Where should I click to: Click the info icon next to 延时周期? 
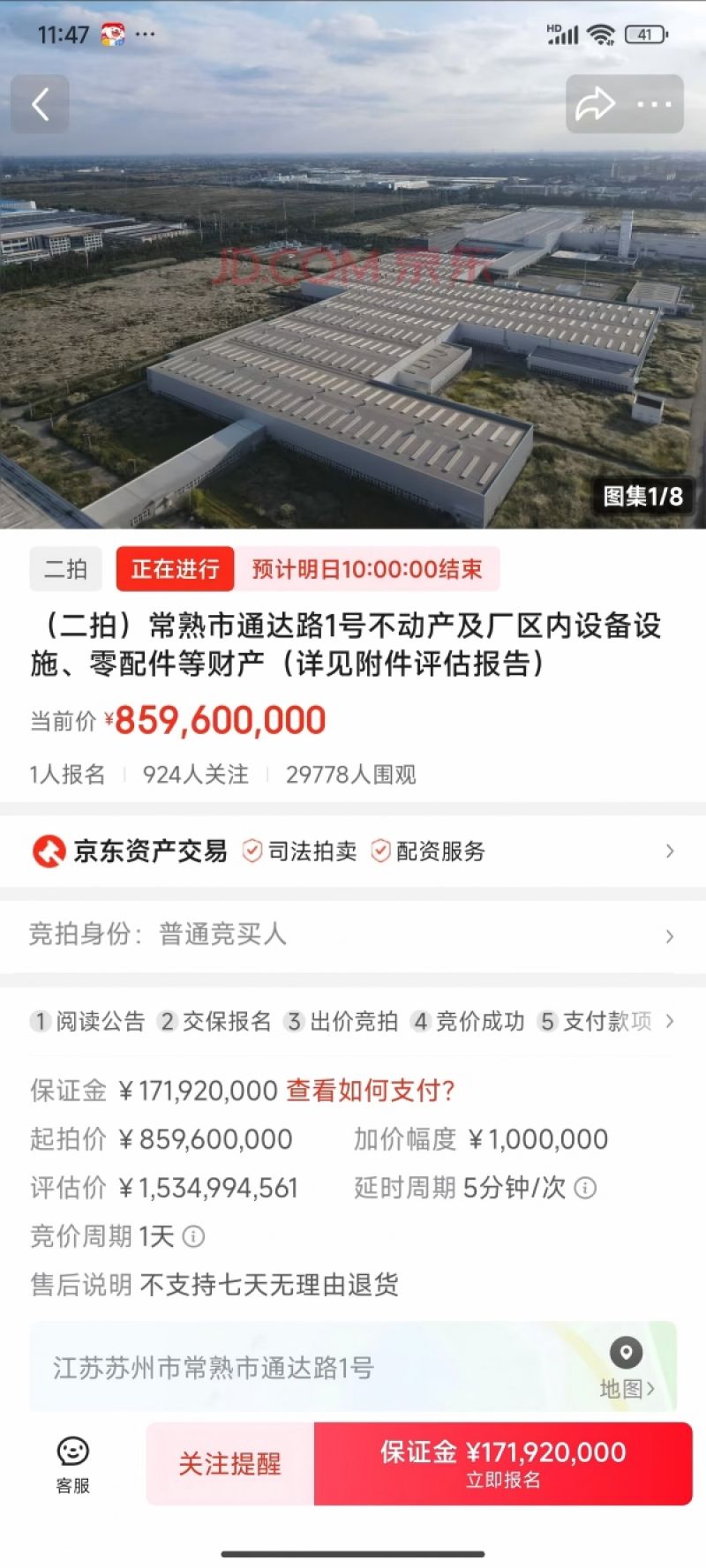(584, 1188)
